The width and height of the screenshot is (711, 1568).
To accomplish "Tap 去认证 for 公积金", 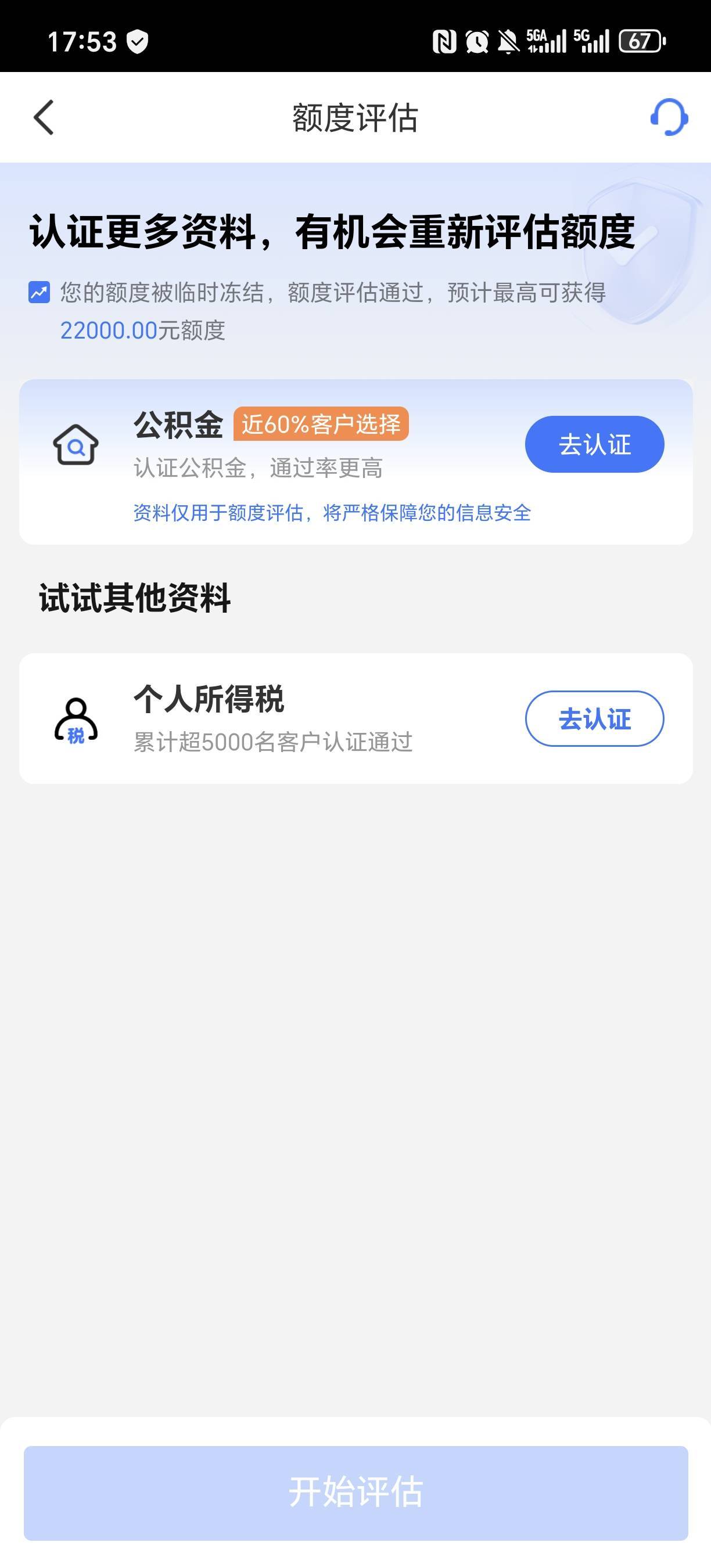I will [594, 444].
